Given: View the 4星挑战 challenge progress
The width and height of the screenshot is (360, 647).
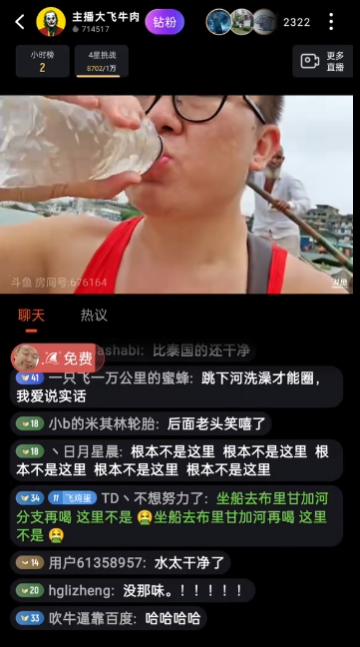Looking at the screenshot, I should [x=102, y=61].
